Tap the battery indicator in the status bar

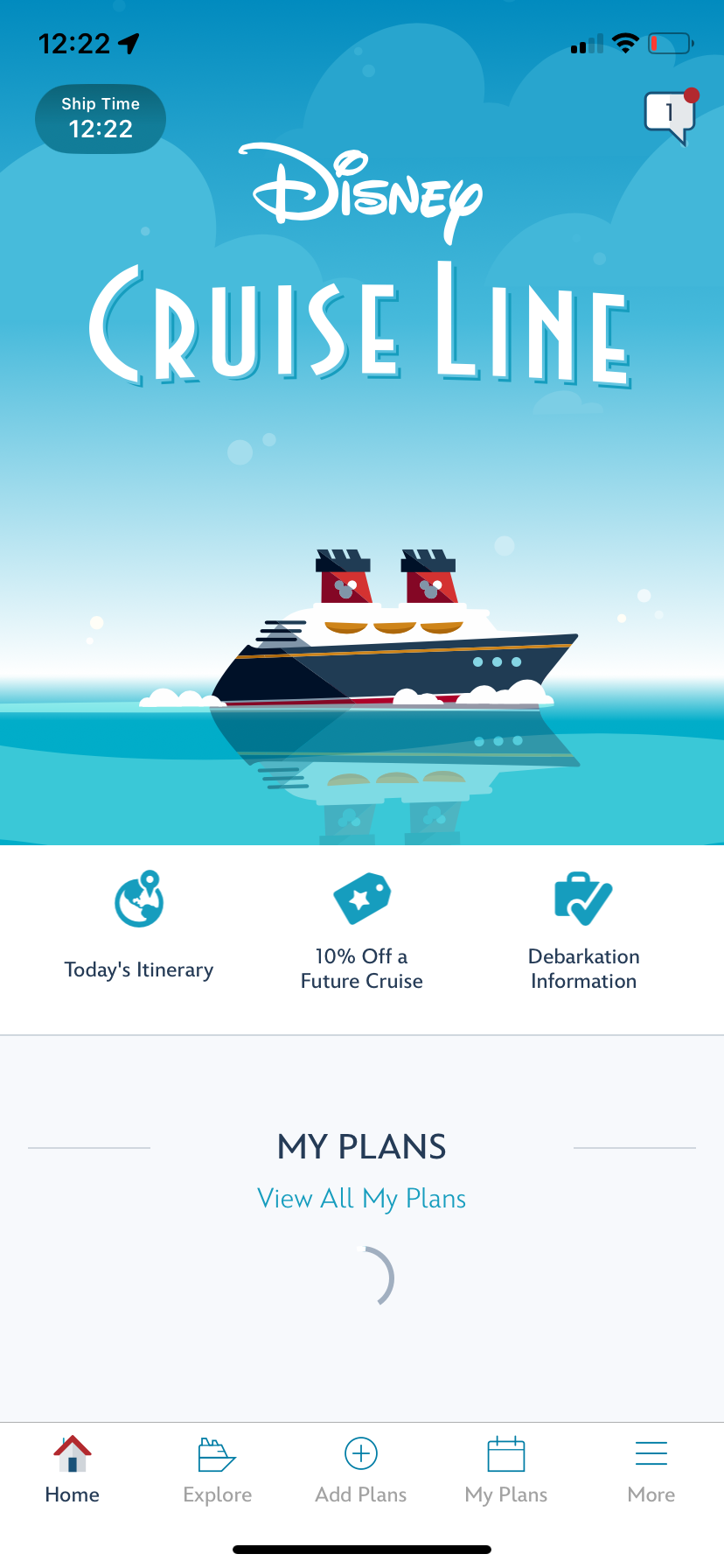tap(670, 42)
